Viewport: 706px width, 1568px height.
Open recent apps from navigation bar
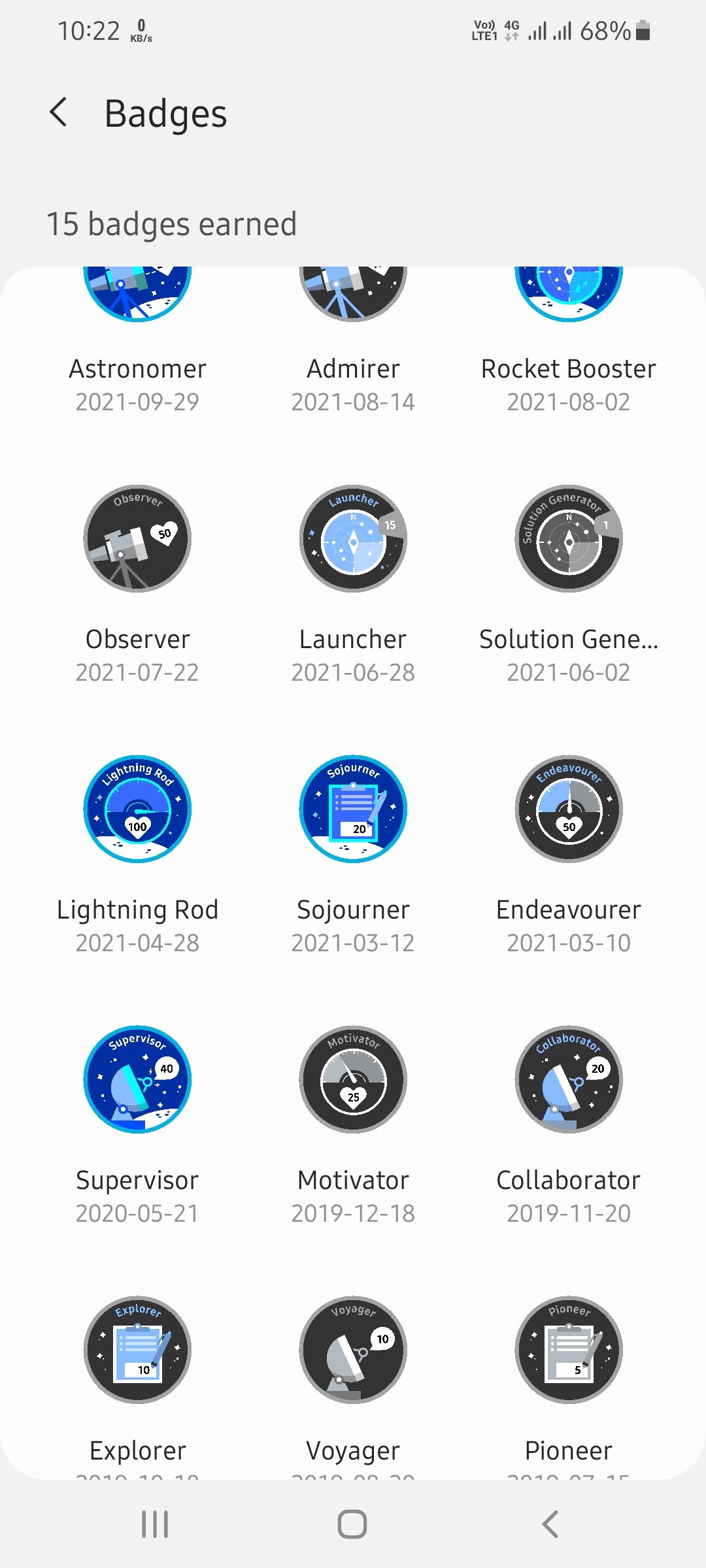[x=153, y=1523]
